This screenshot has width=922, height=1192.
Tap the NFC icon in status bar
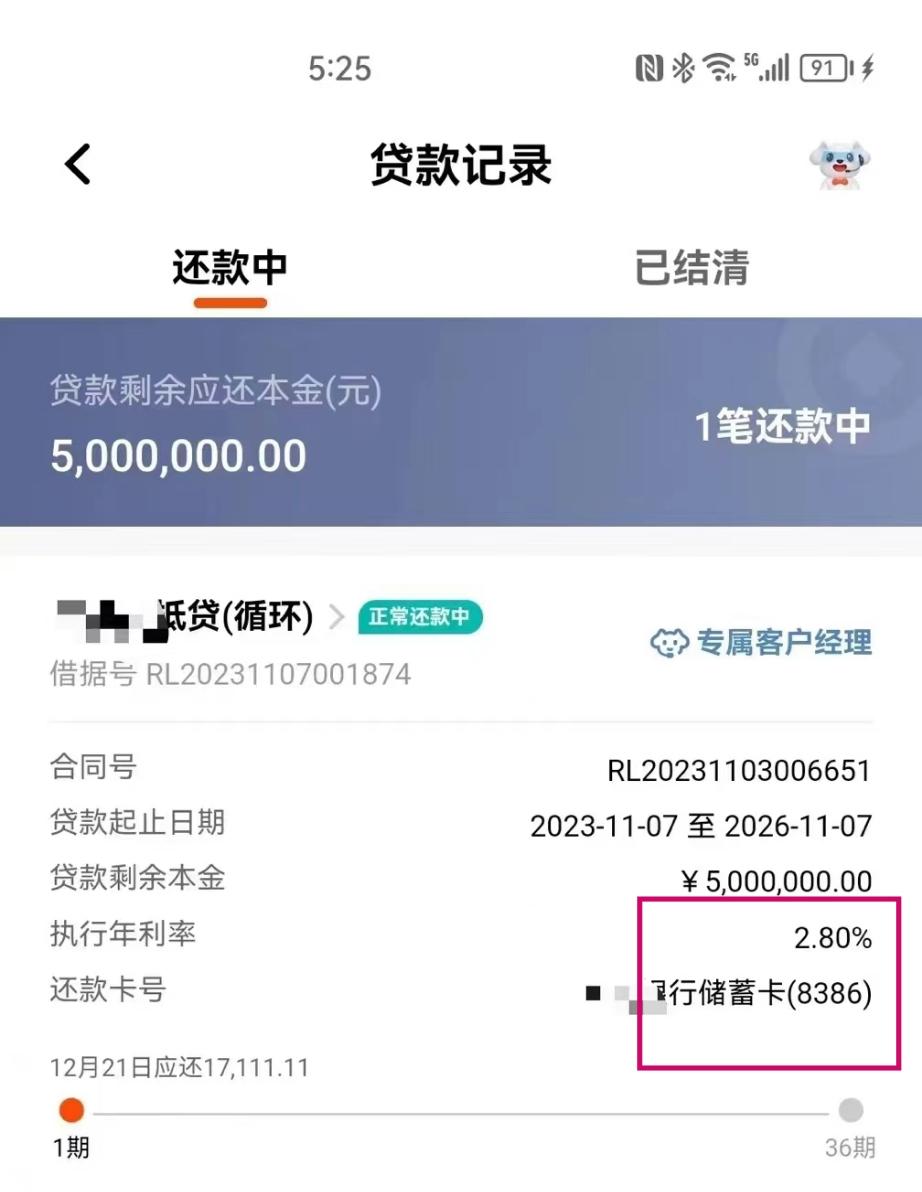[650, 67]
